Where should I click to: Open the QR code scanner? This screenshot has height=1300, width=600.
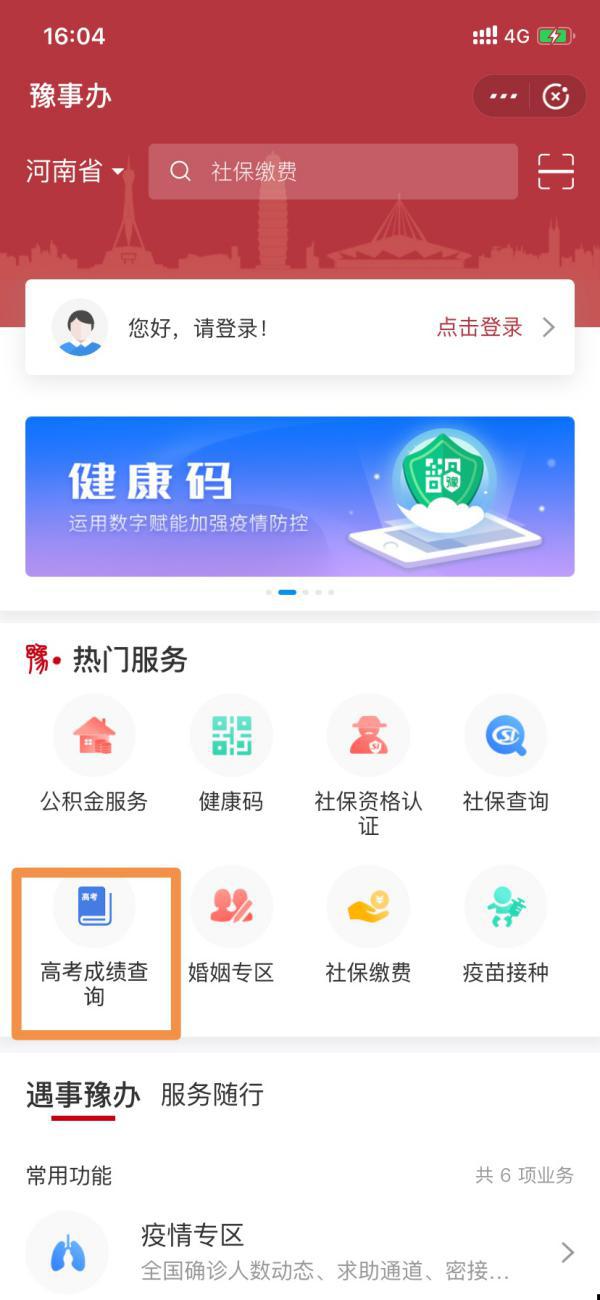[556, 172]
